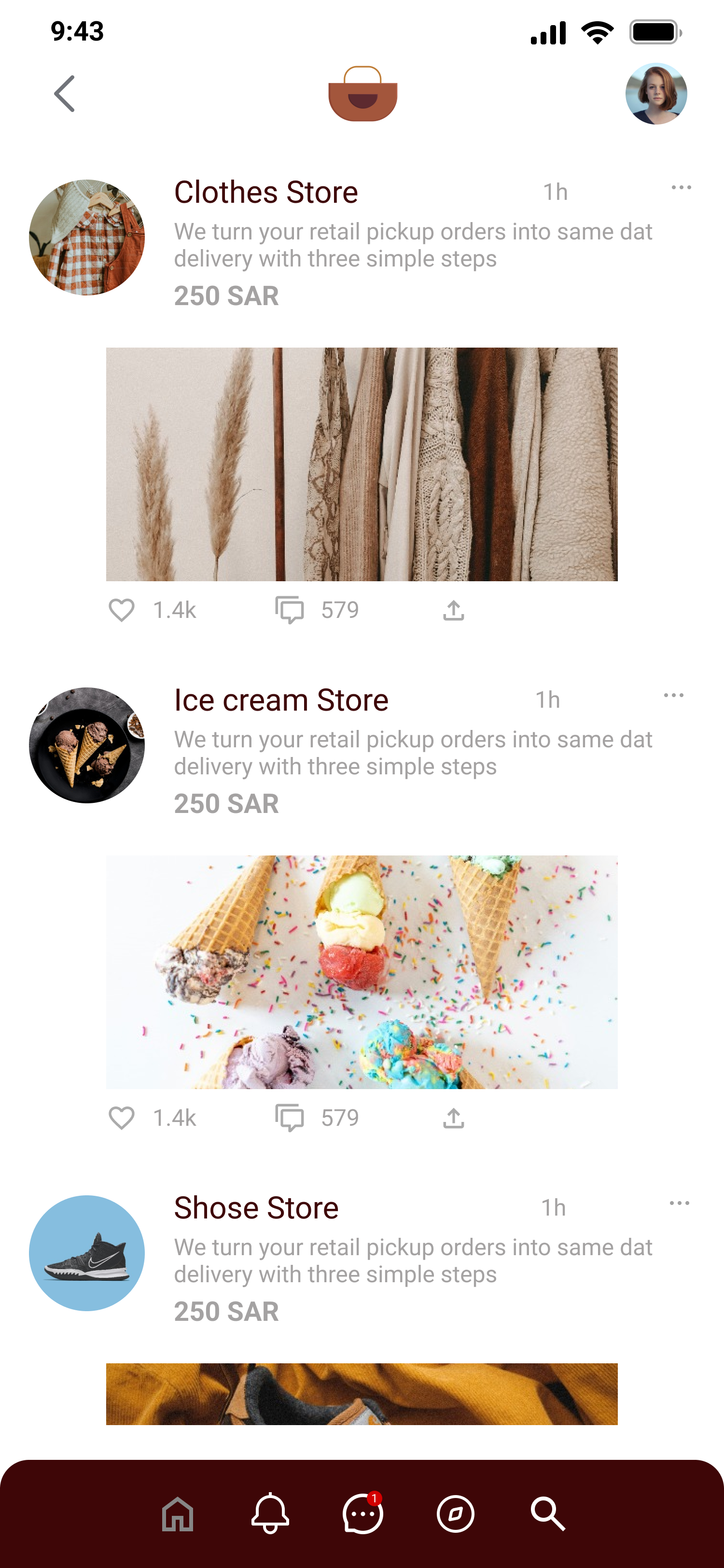
Task: View the Ice cream Store post image
Action: click(x=362, y=971)
